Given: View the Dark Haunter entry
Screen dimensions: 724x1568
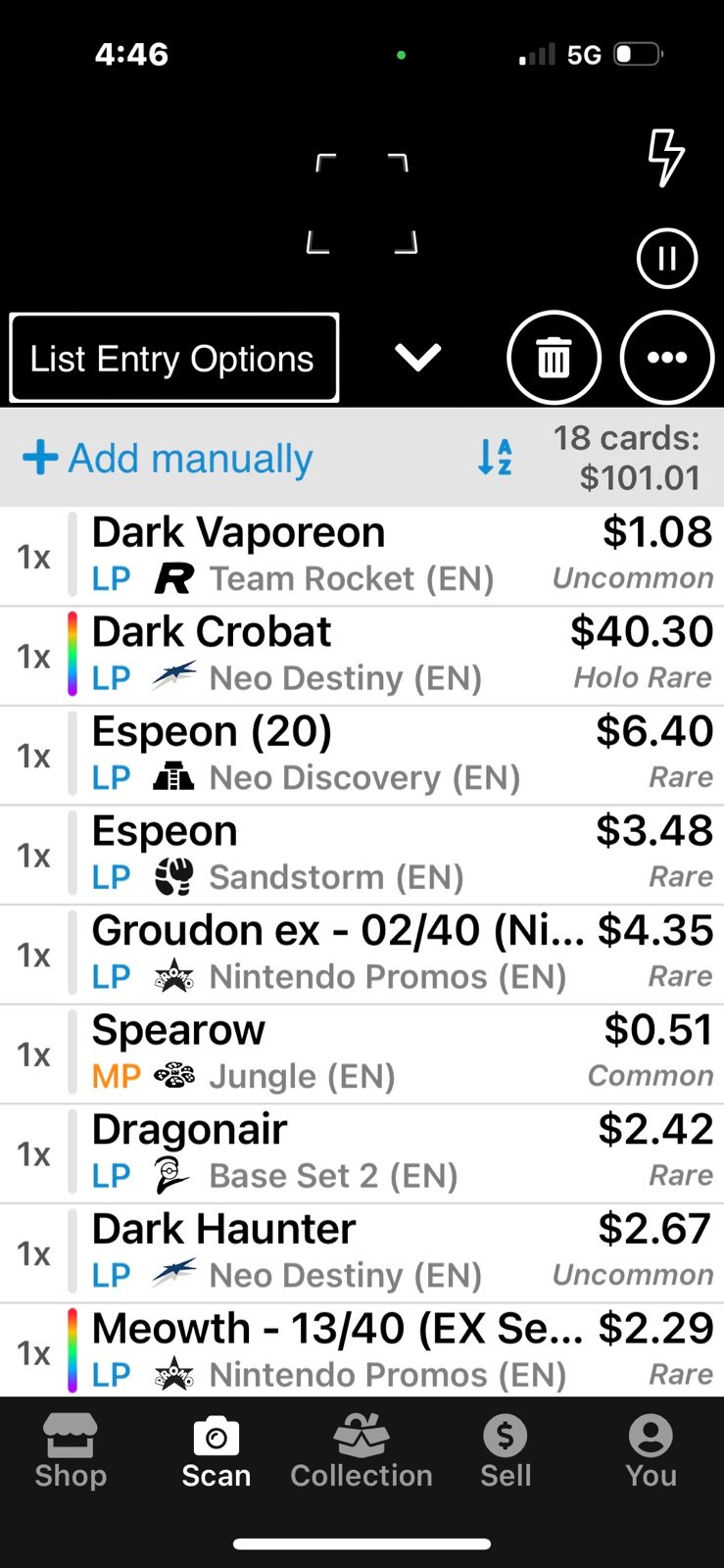Looking at the screenshot, I should pyautogui.click(x=362, y=1254).
